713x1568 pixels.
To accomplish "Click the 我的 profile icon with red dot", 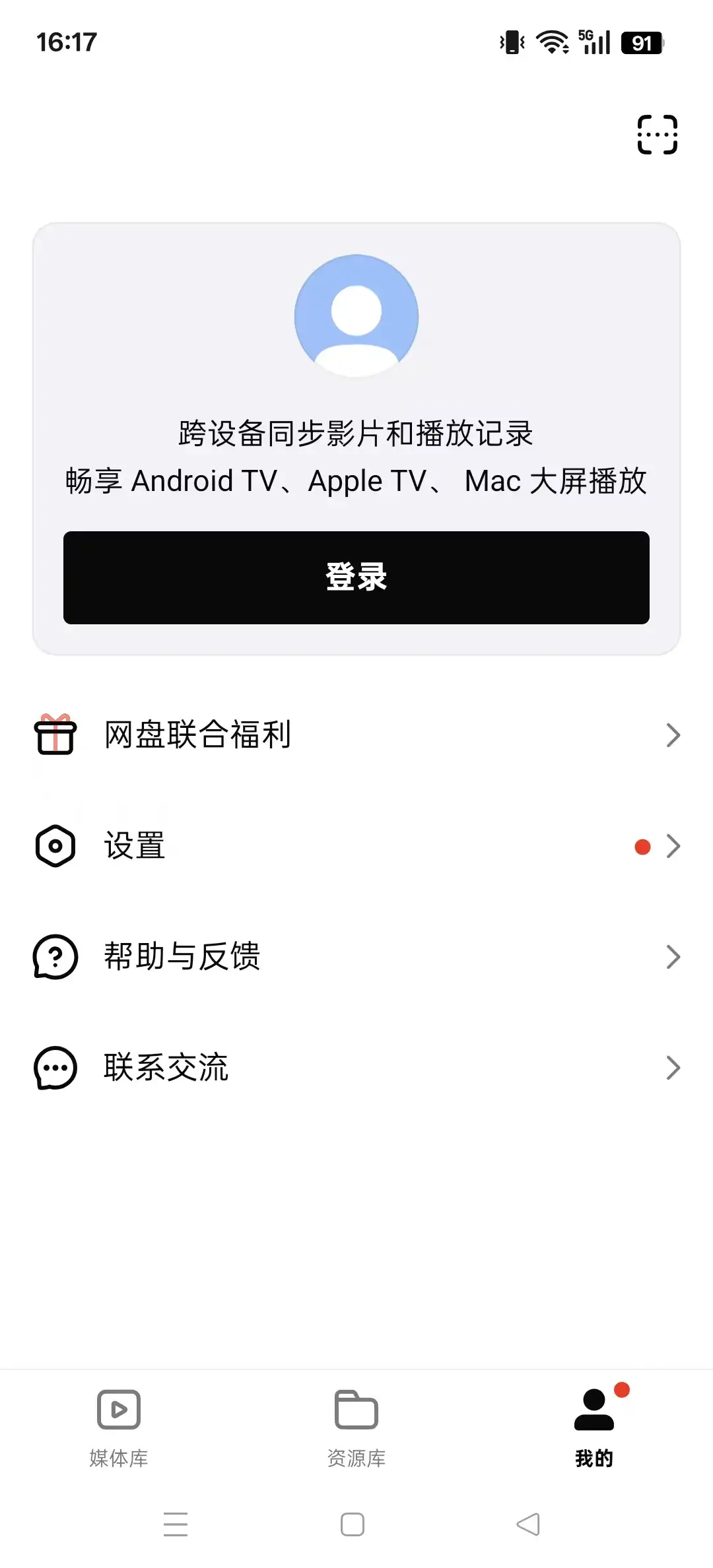I will tap(594, 1410).
